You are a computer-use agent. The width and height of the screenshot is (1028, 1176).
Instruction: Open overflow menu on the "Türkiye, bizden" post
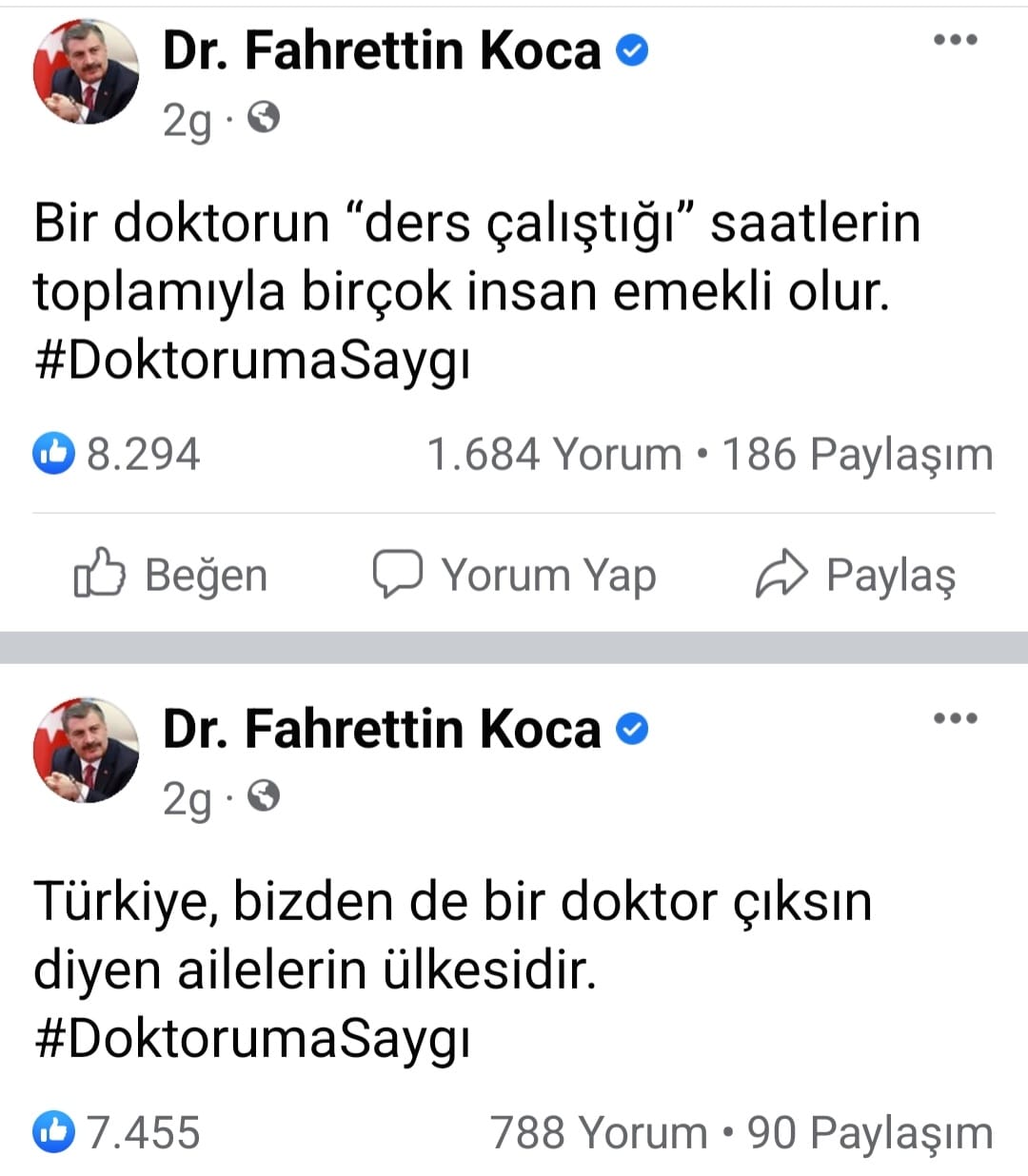click(955, 718)
